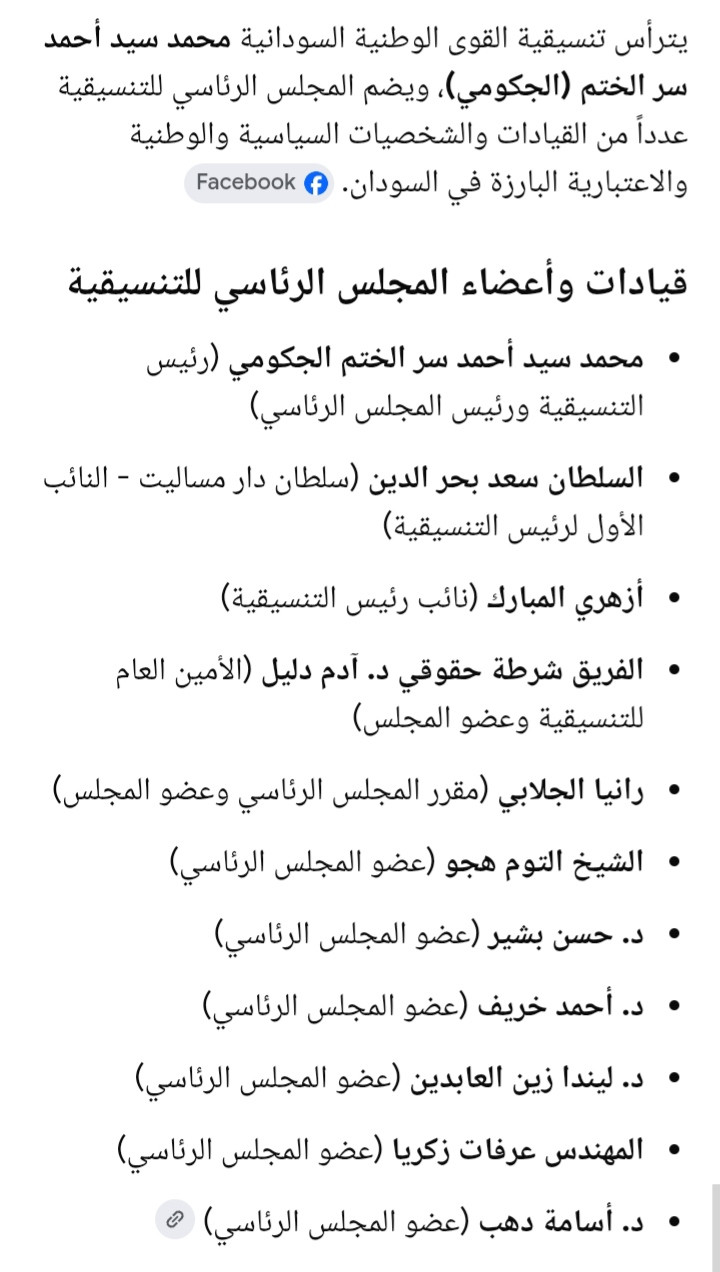Open the link icon beside أسامة دهب

175,1218
